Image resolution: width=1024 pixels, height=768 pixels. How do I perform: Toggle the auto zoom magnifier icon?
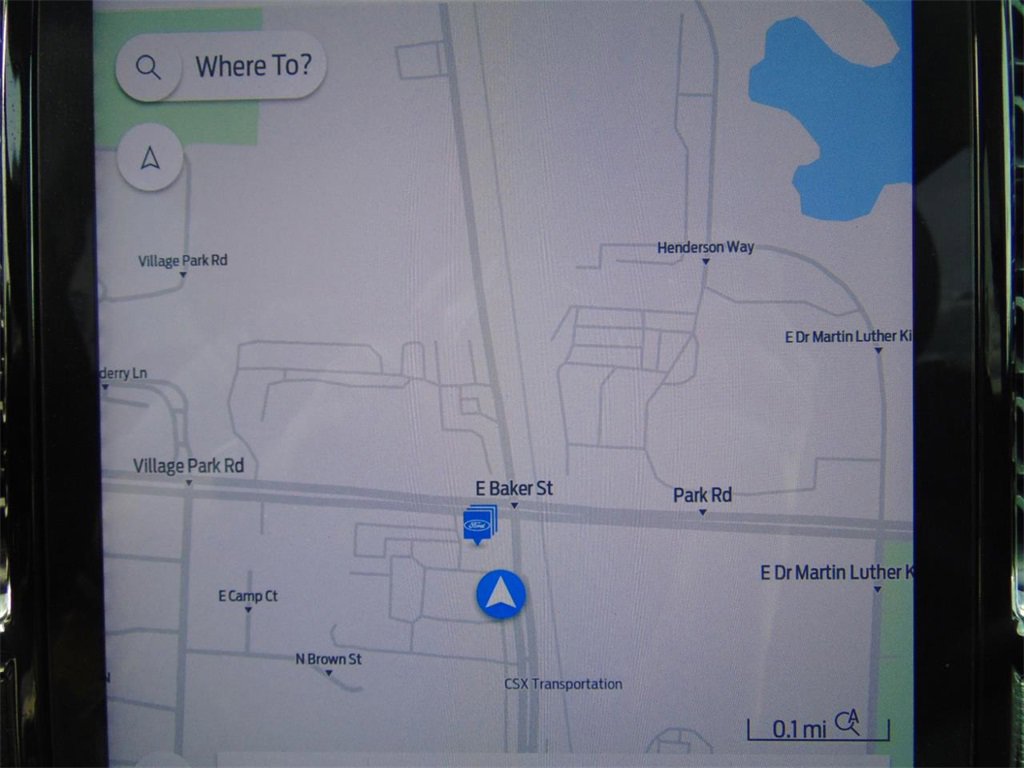848,722
